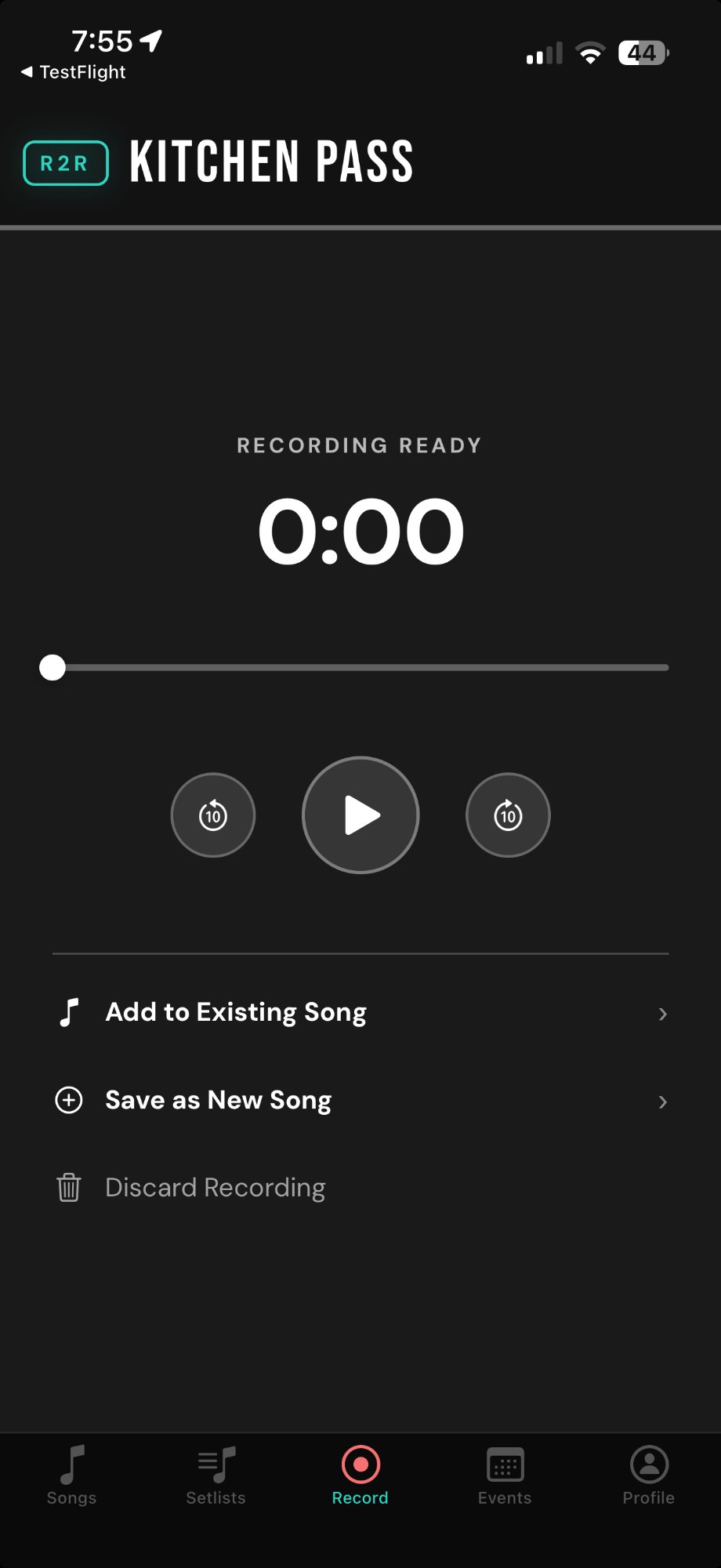Tap the playback progress slider handle
Screen dimensions: 721x1568
[53, 667]
